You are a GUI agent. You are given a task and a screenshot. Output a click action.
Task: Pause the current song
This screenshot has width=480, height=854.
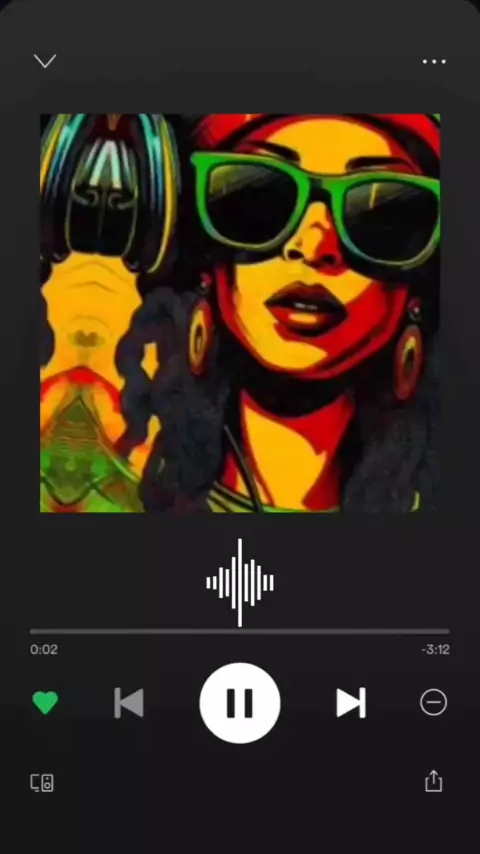(240, 703)
